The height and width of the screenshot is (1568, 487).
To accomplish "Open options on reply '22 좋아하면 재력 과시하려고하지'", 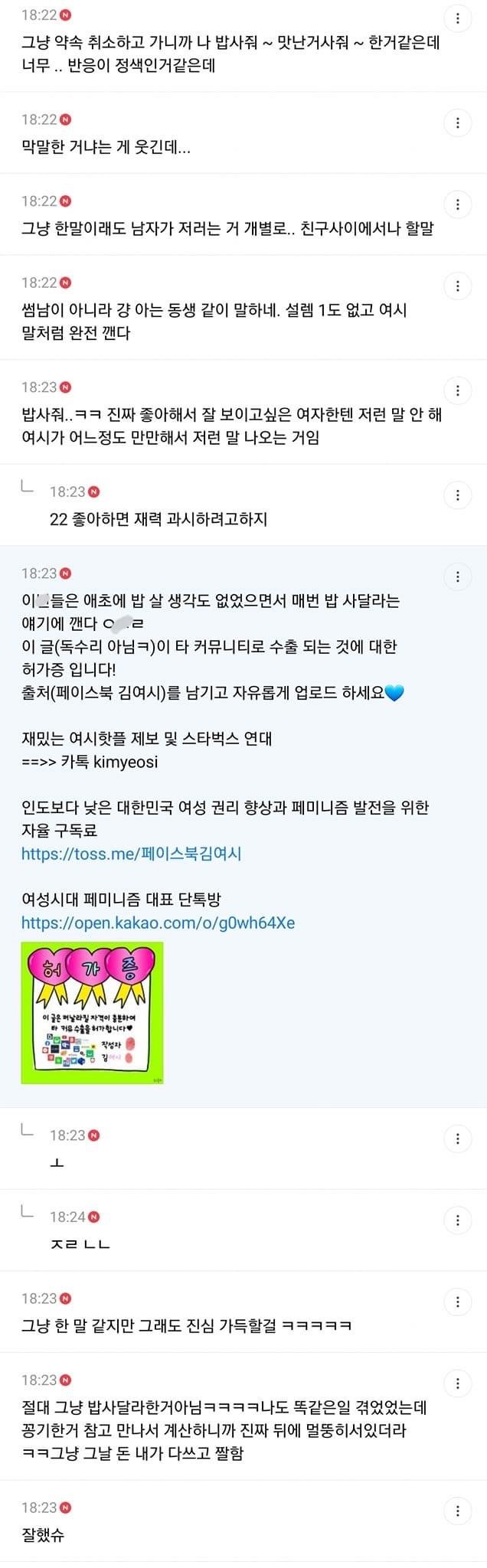I will click(x=458, y=495).
